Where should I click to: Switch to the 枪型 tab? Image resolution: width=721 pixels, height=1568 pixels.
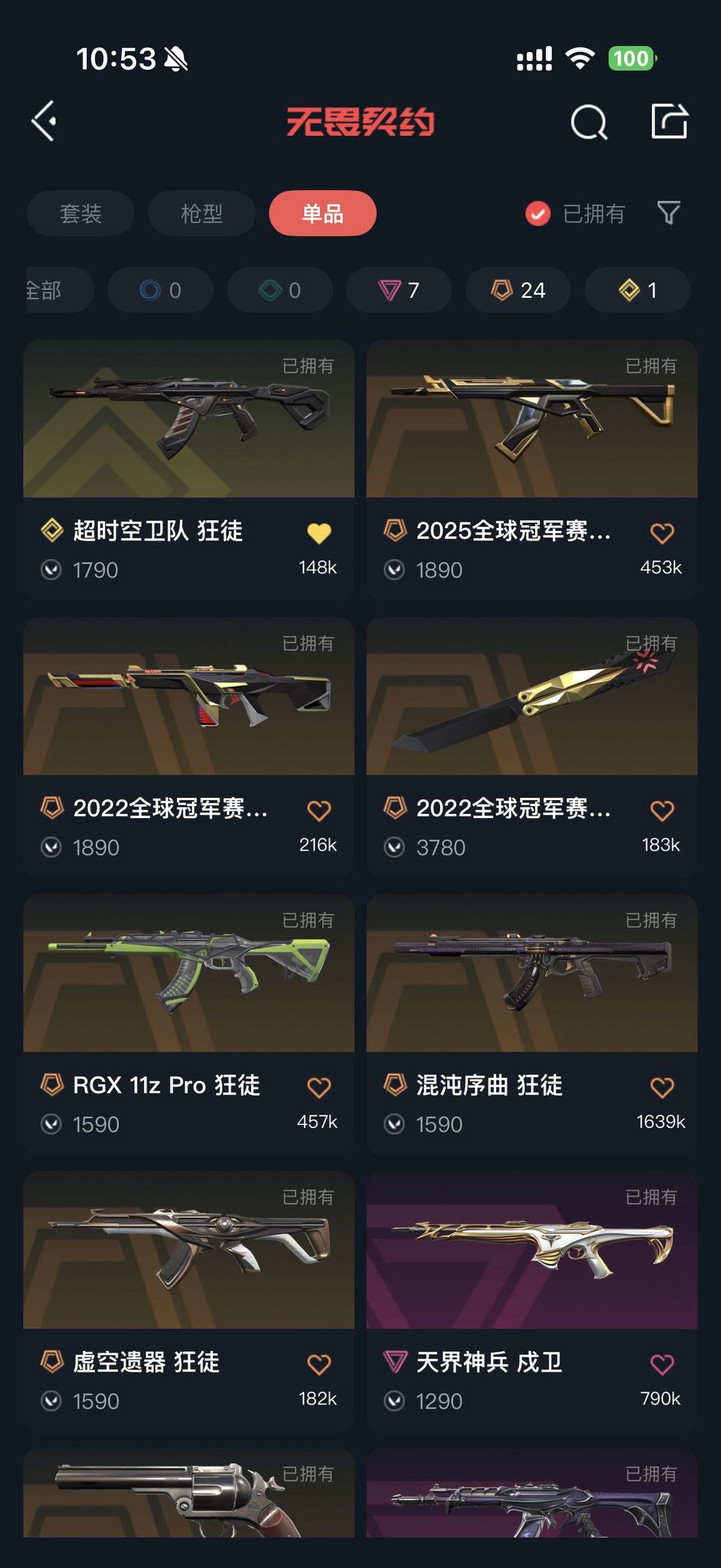202,214
